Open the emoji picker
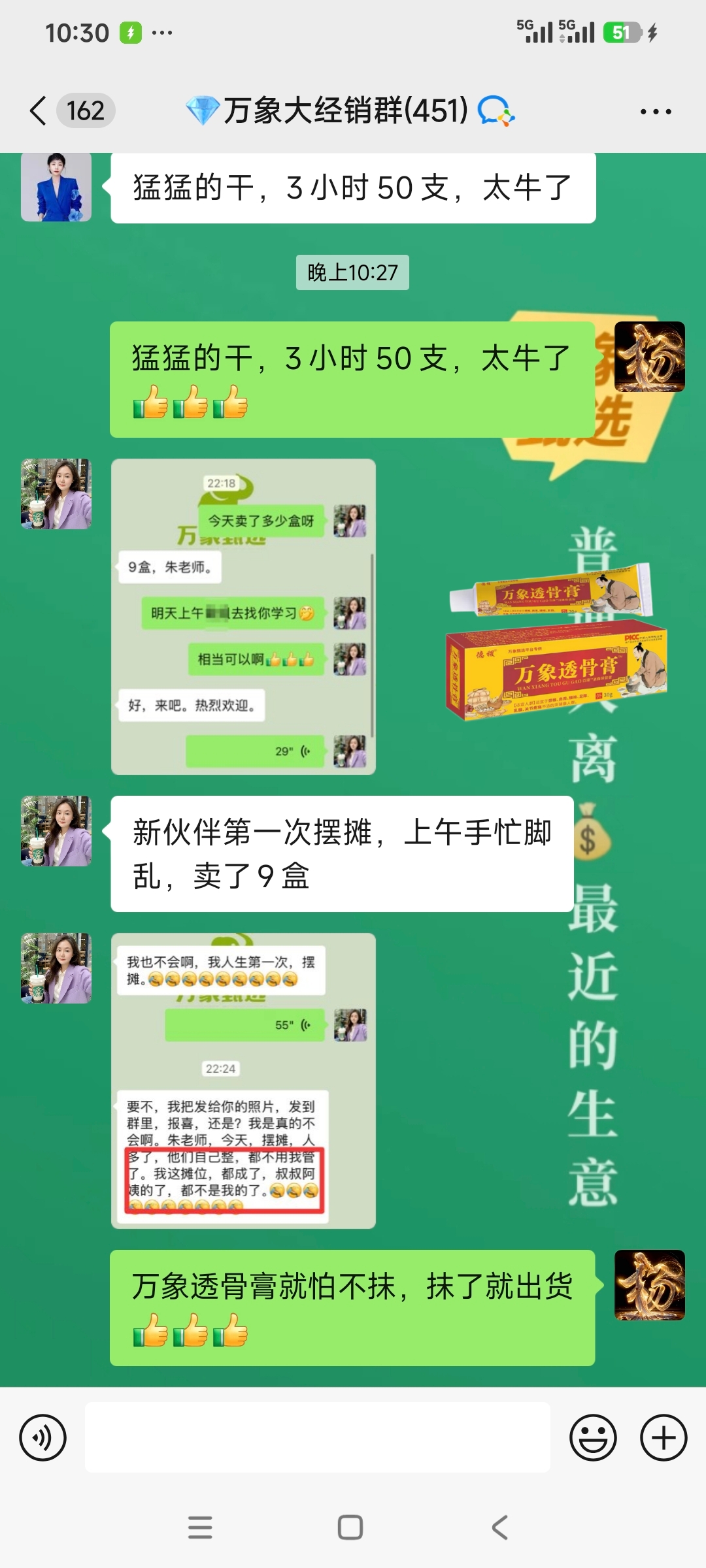The width and height of the screenshot is (706, 1568). 593,1438
